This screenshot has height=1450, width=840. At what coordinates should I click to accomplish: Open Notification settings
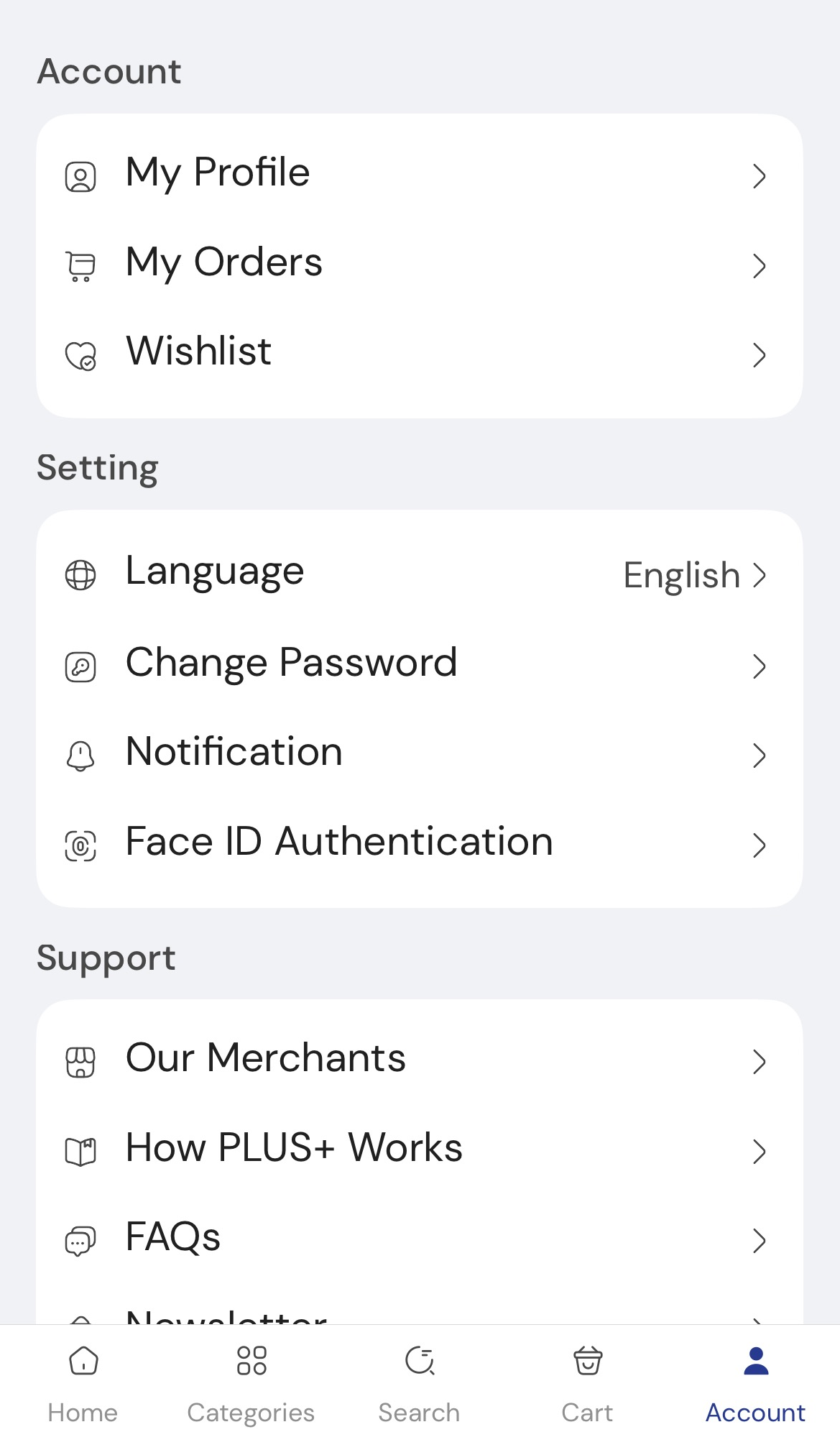tap(419, 754)
